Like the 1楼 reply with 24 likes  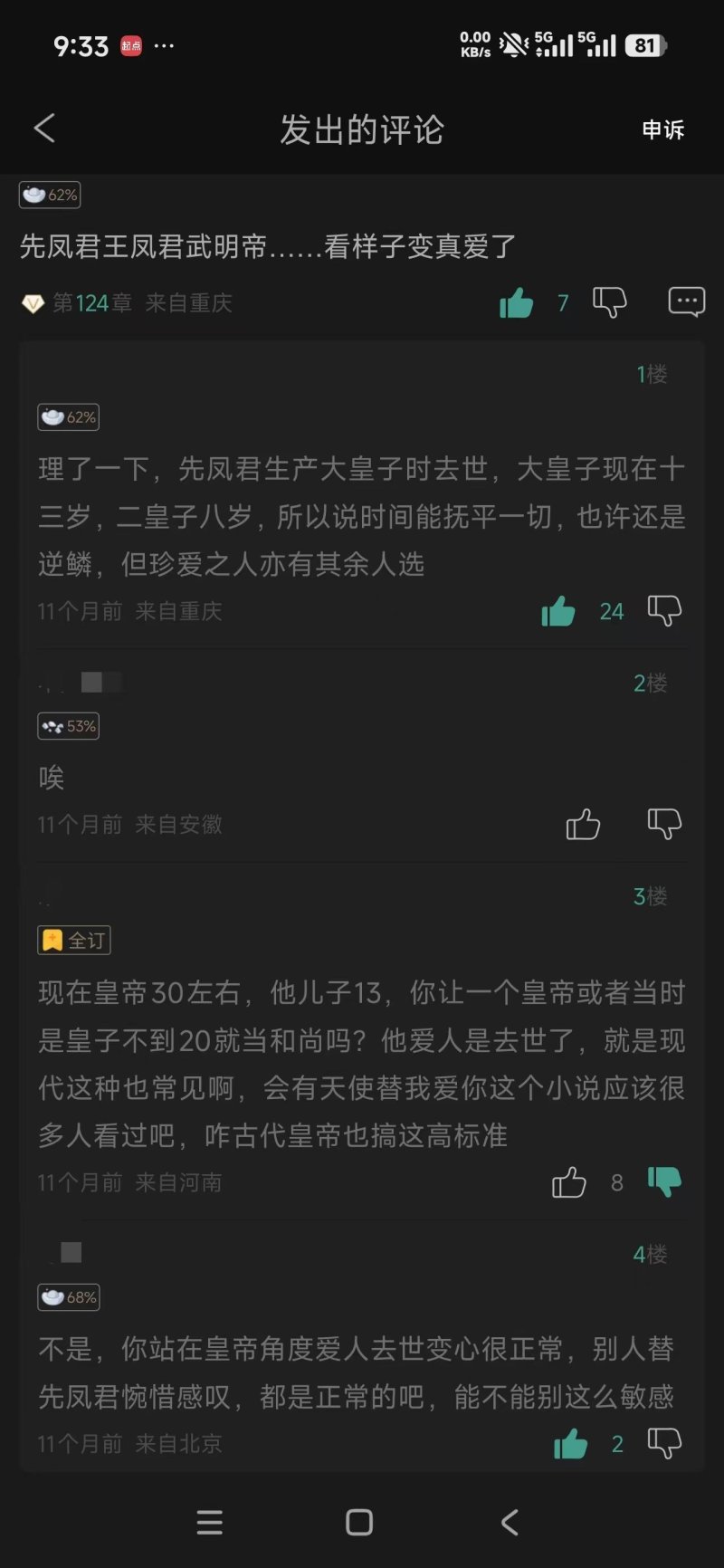tap(558, 611)
